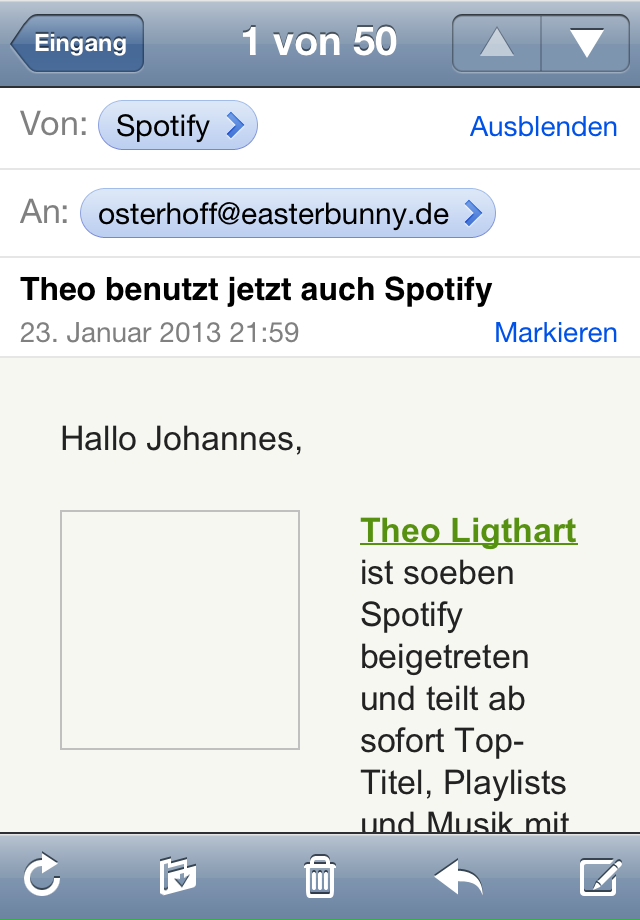Show the previous message with up arrow
640x920 pixels.
497,43
